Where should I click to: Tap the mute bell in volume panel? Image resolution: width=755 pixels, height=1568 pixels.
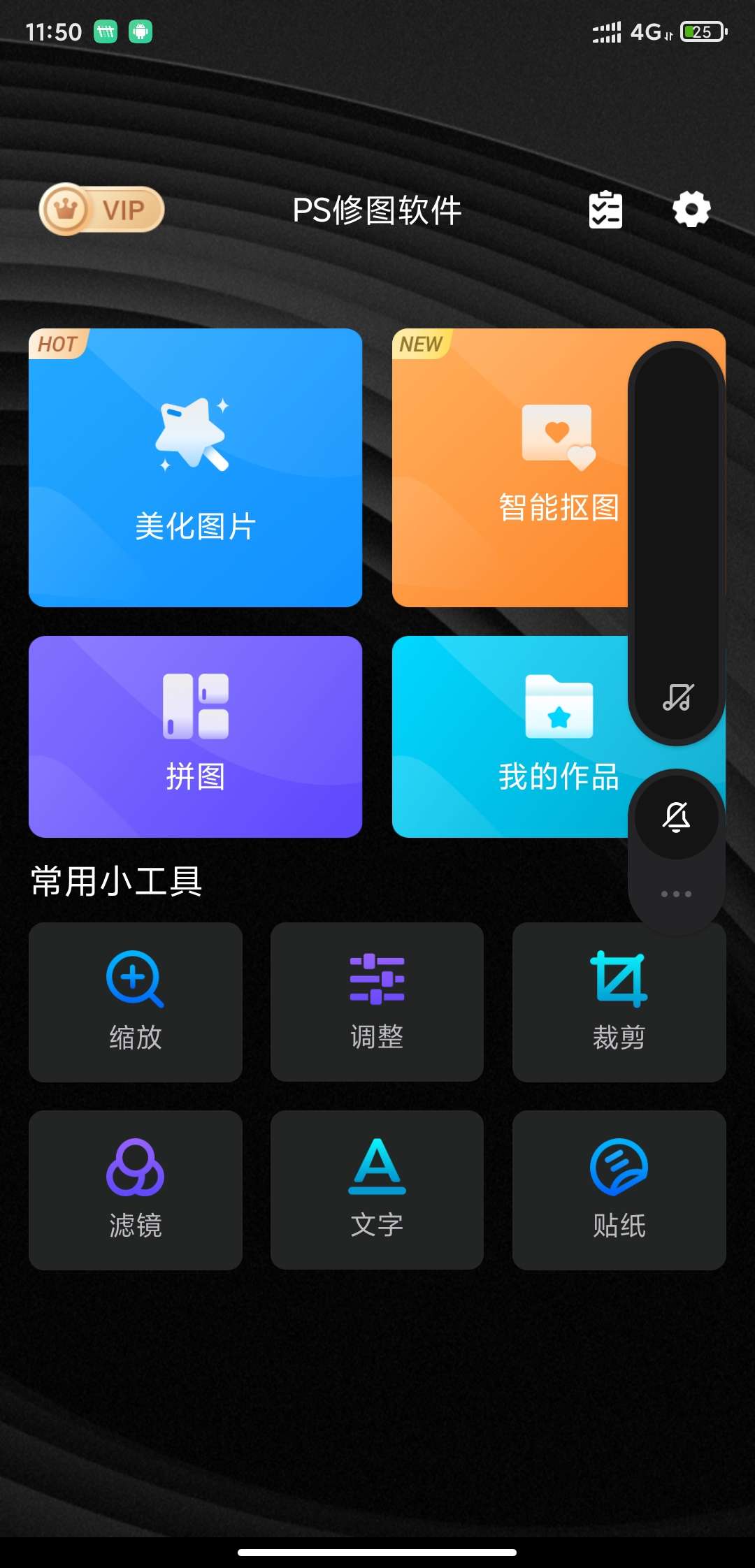676,816
